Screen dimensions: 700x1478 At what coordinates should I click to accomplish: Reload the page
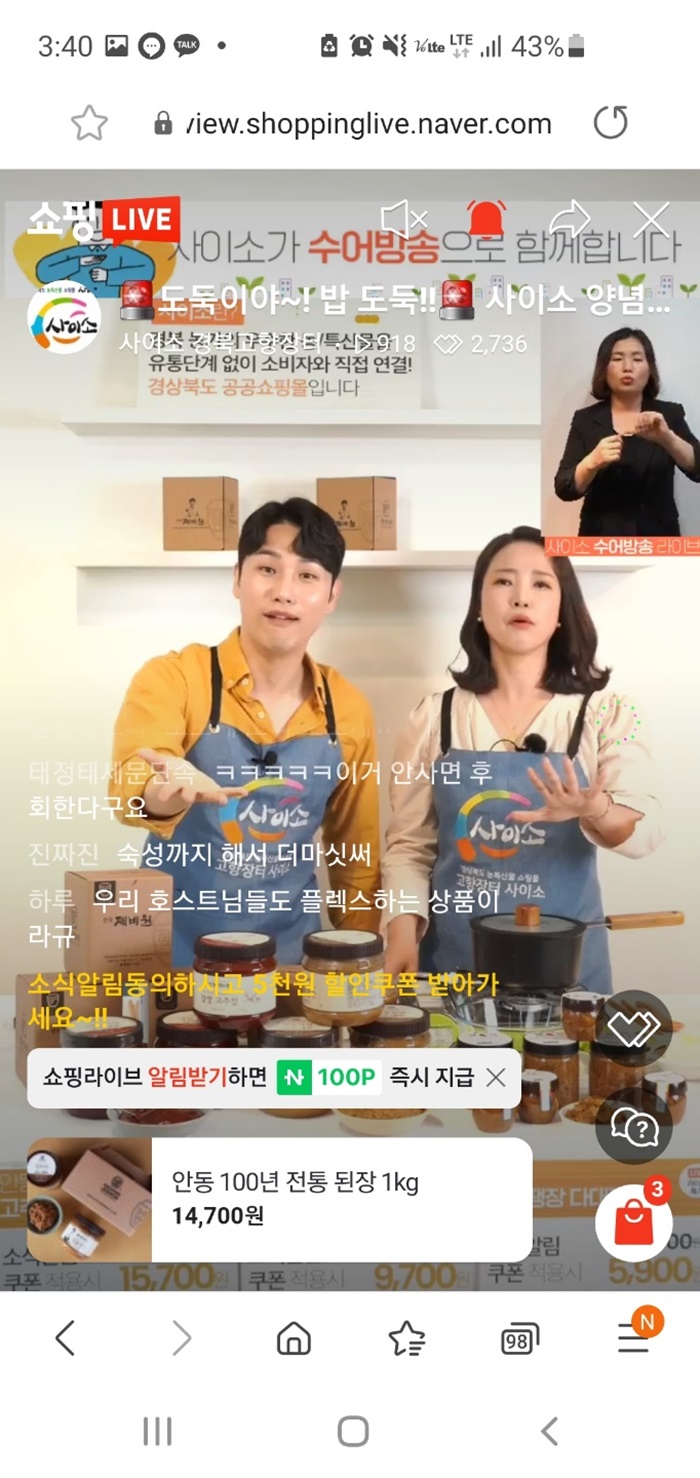pos(610,124)
